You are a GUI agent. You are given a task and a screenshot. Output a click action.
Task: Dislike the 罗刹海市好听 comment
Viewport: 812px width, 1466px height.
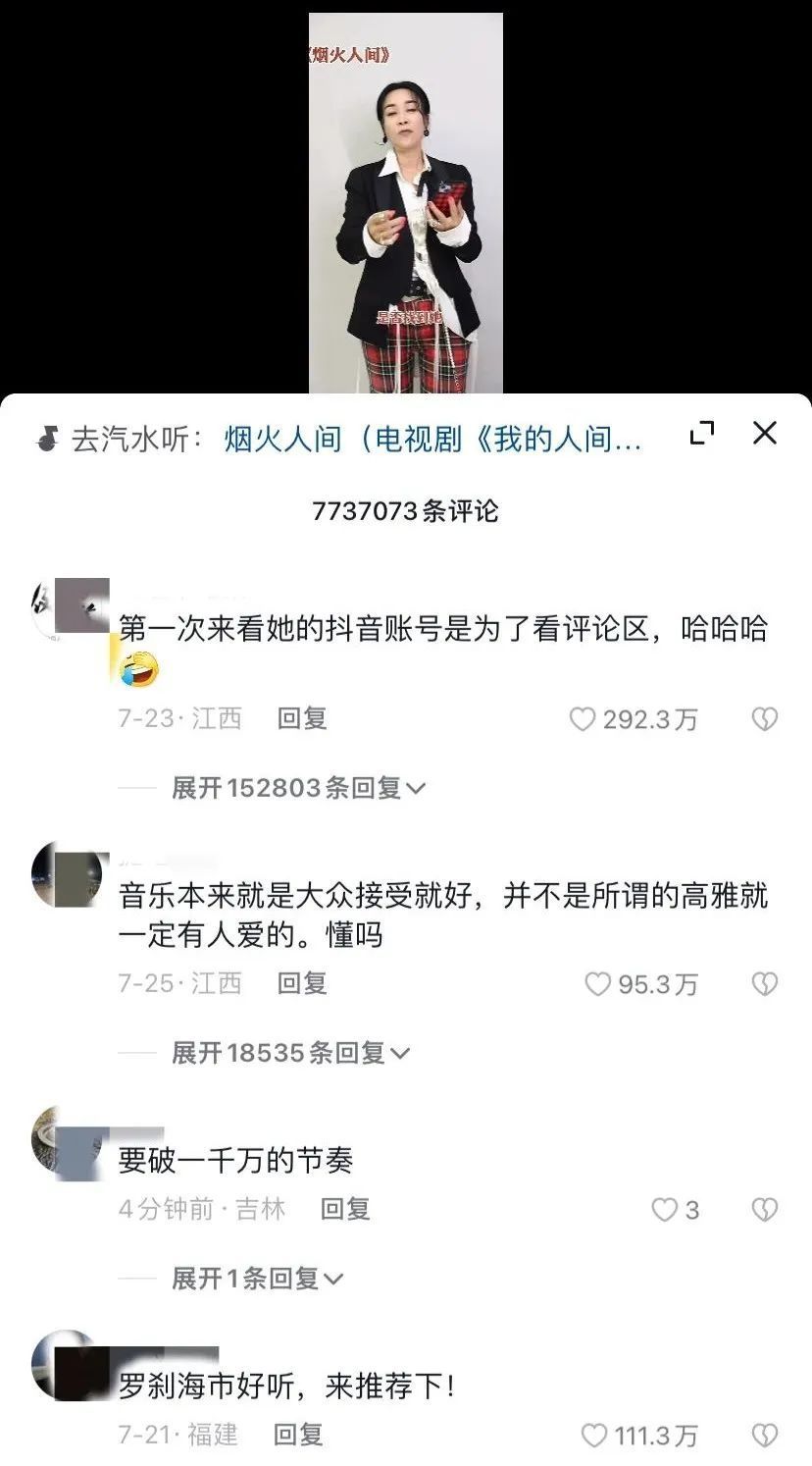[x=764, y=1436]
